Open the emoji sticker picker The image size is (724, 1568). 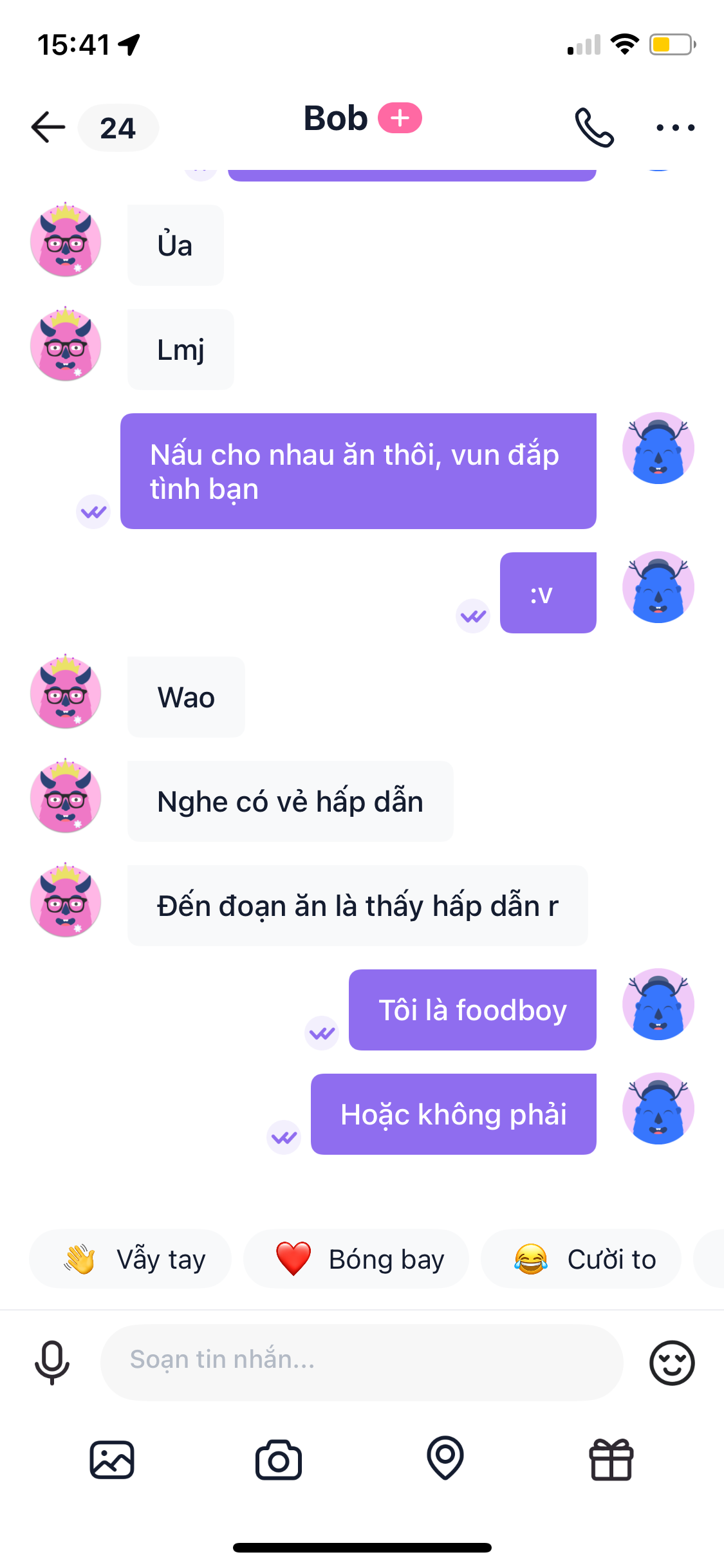tap(672, 1362)
